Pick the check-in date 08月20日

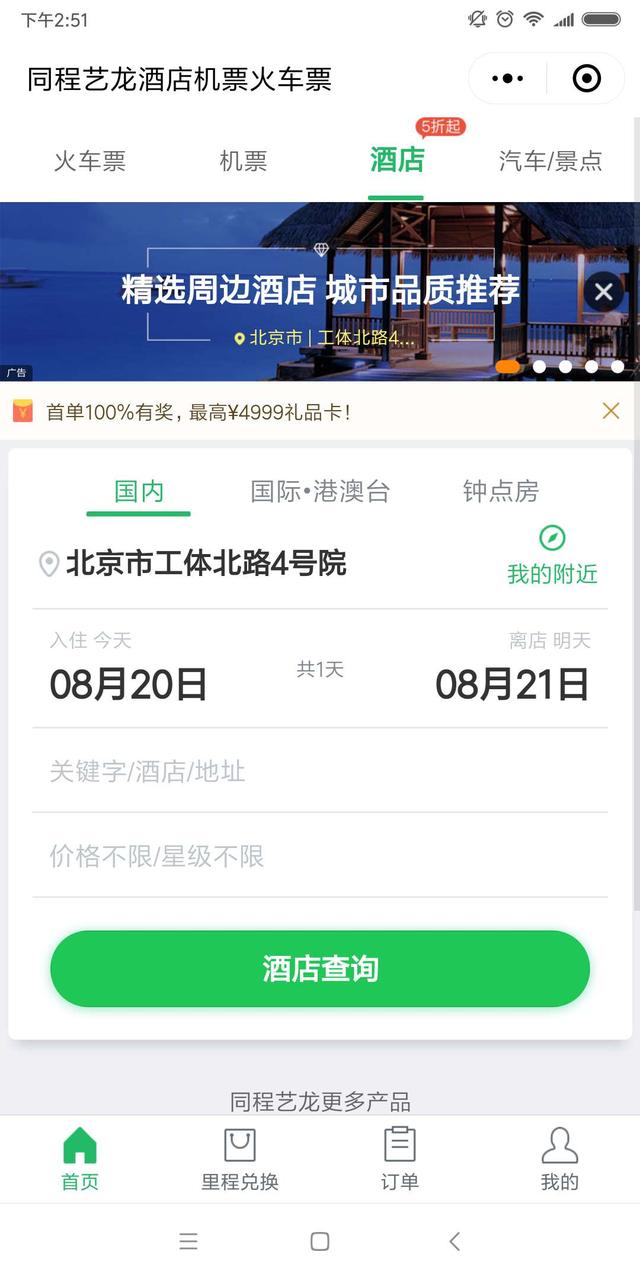point(128,684)
